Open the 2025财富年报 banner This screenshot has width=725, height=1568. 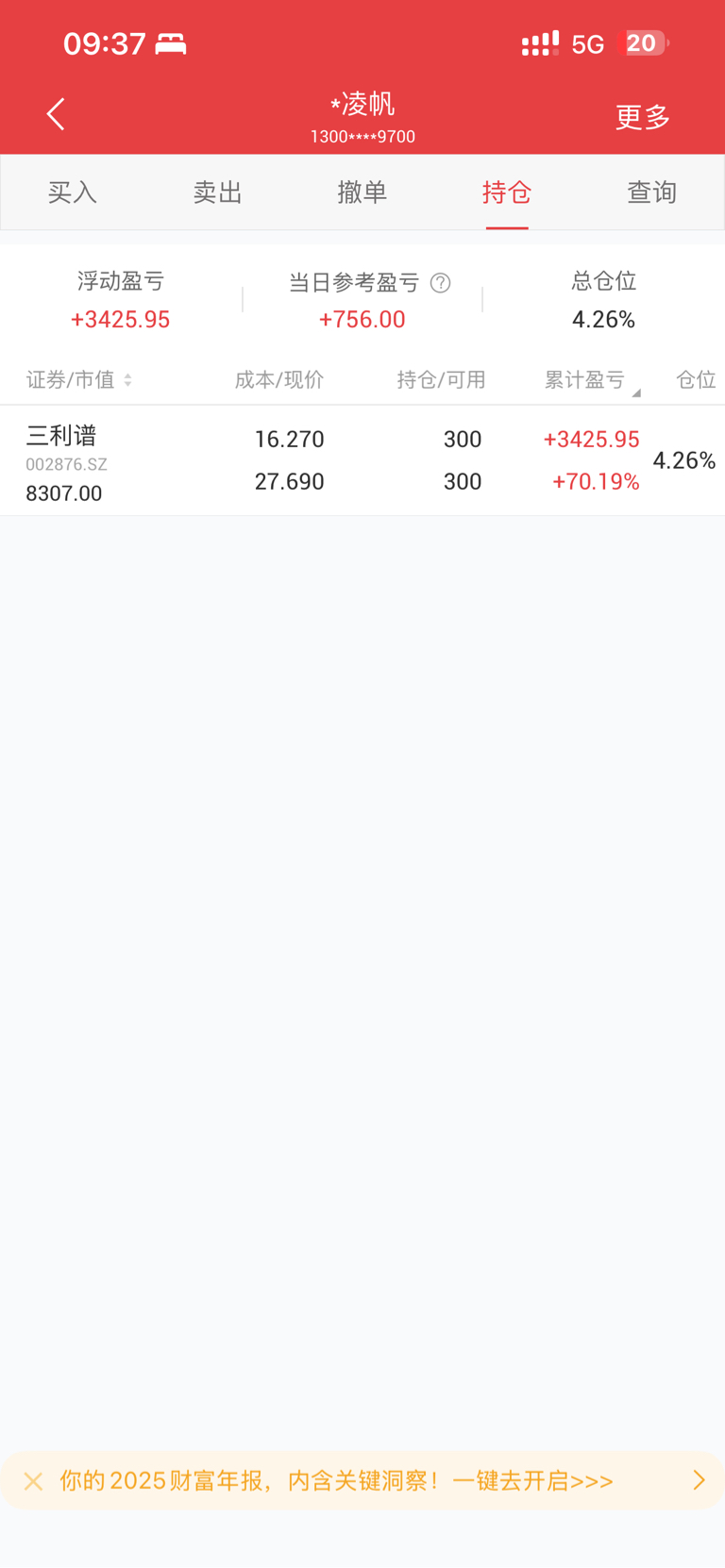pos(378,1481)
